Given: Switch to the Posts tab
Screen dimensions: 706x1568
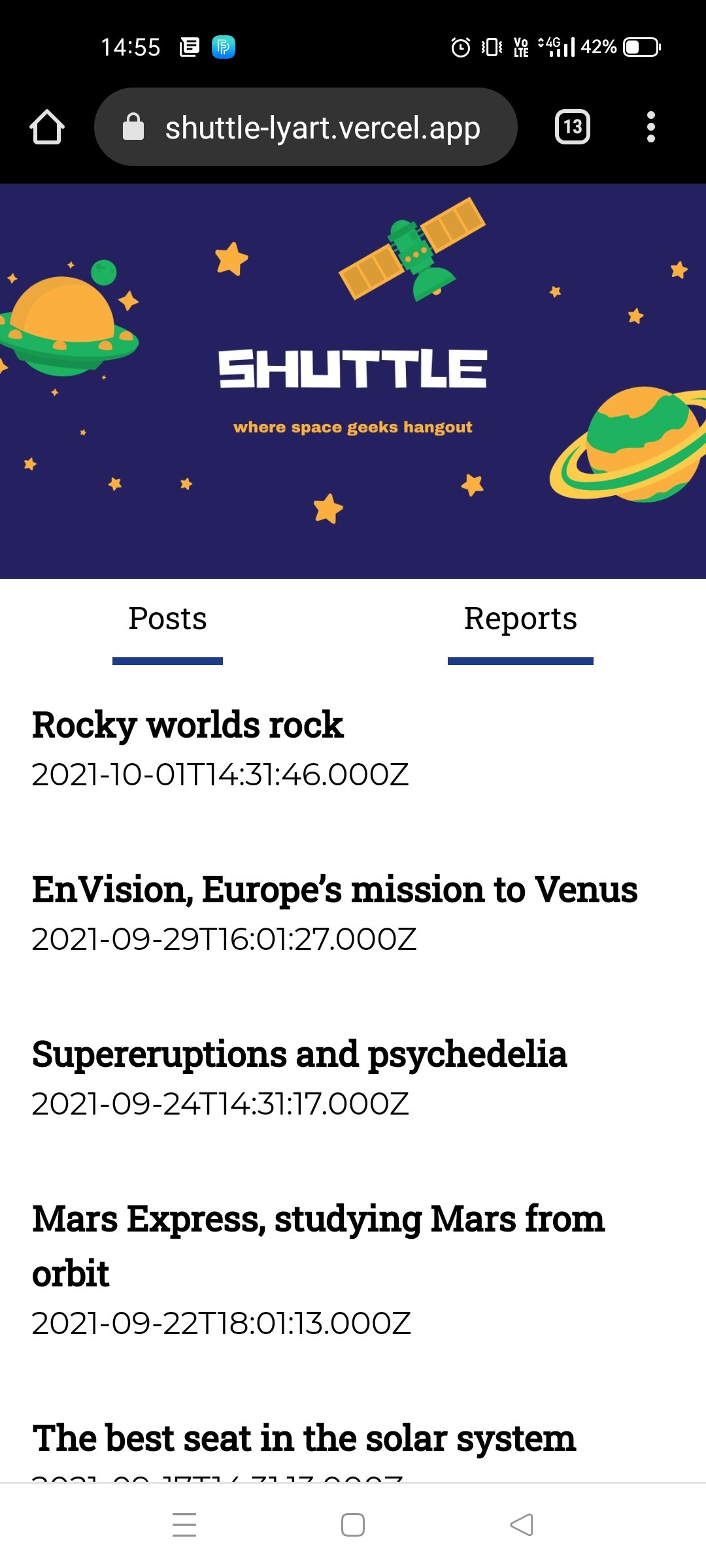Looking at the screenshot, I should 167,619.
